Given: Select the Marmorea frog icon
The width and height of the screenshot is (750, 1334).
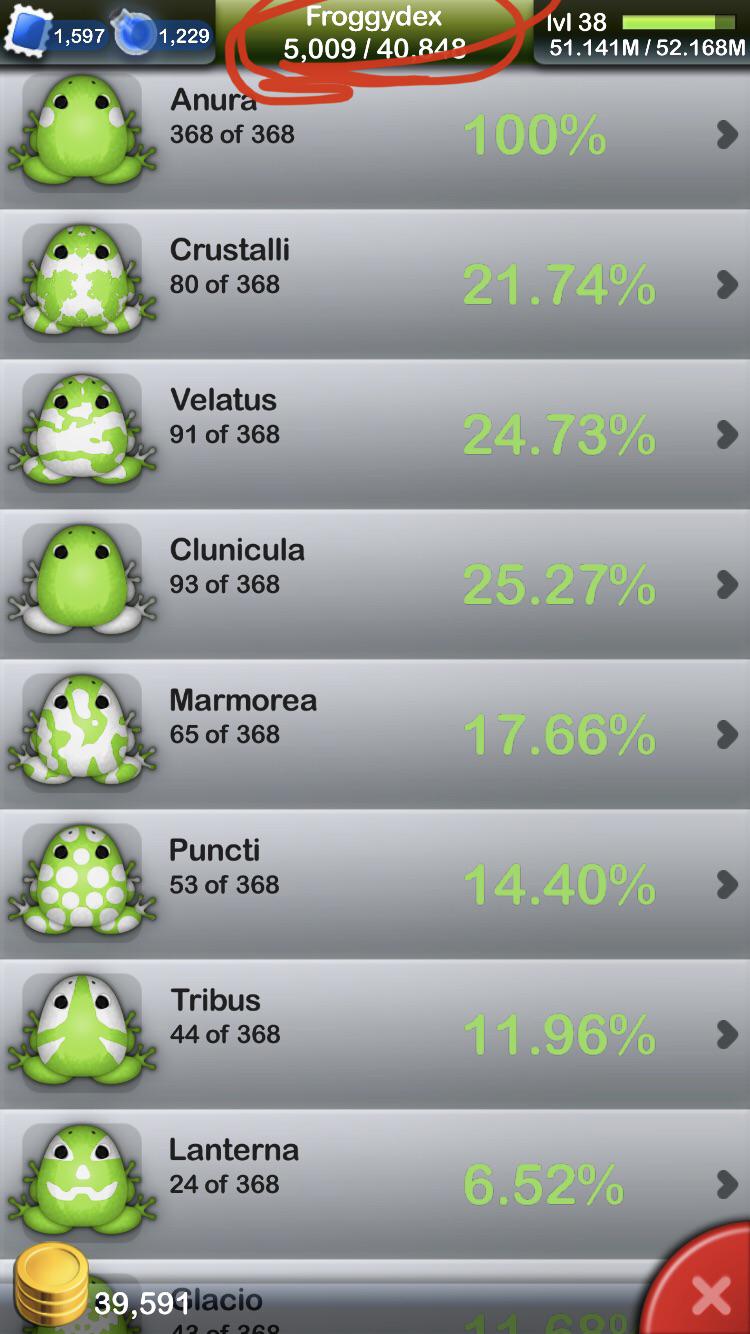Looking at the screenshot, I should tap(80, 733).
